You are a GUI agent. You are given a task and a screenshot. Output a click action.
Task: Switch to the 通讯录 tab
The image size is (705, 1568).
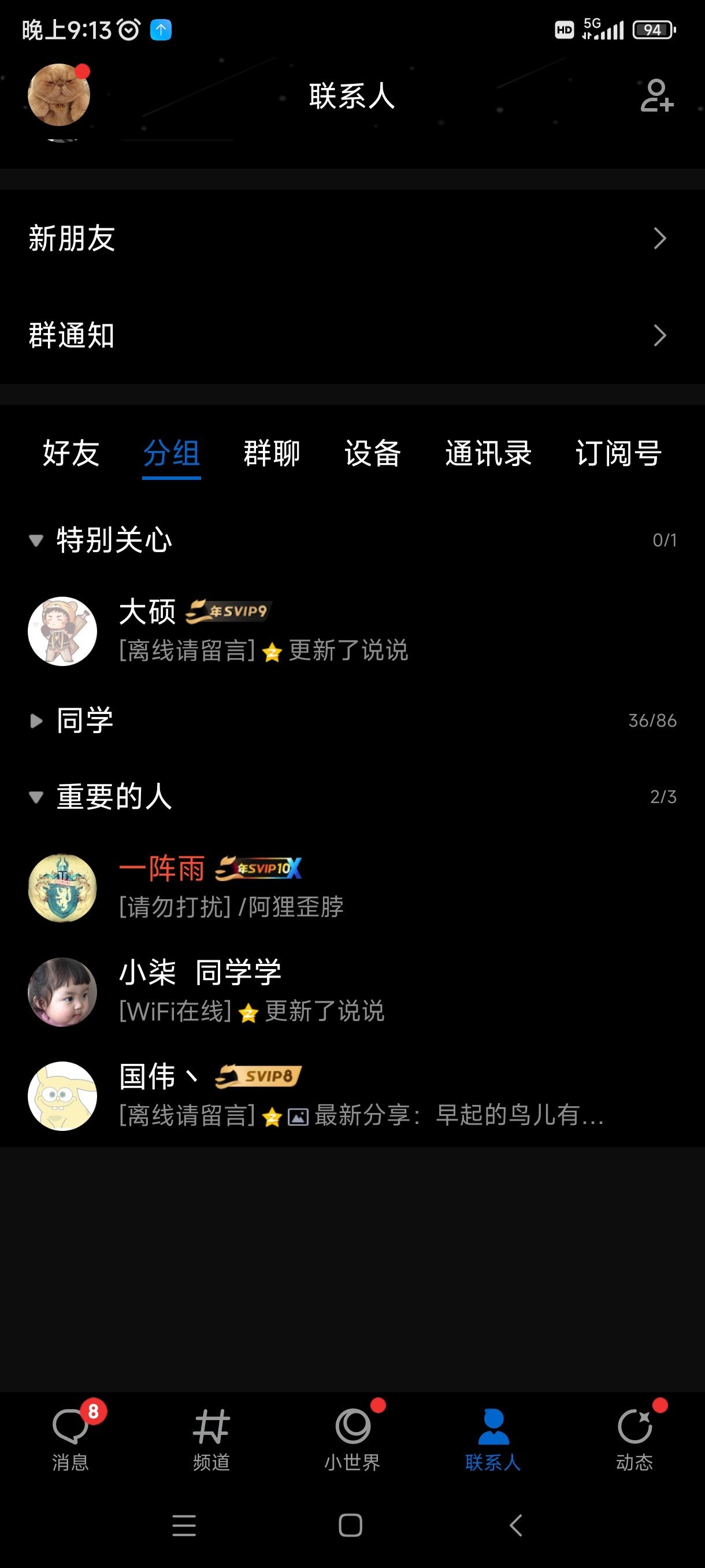pos(488,453)
